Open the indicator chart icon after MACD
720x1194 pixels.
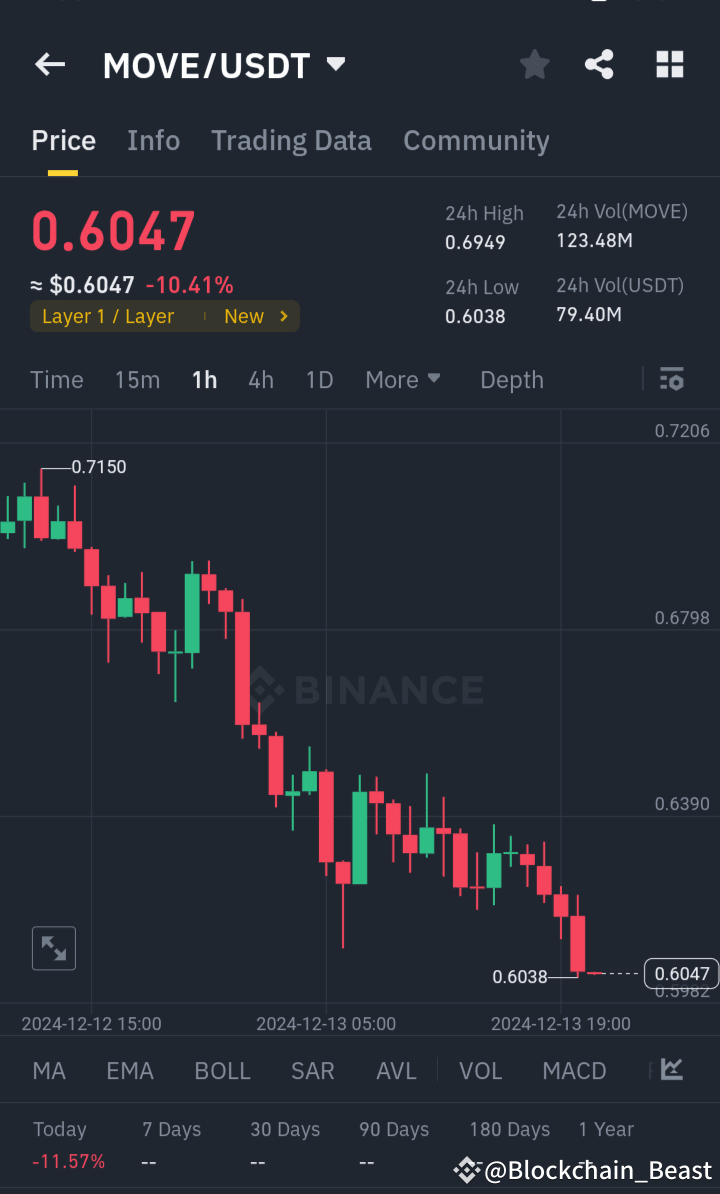(x=670, y=1070)
